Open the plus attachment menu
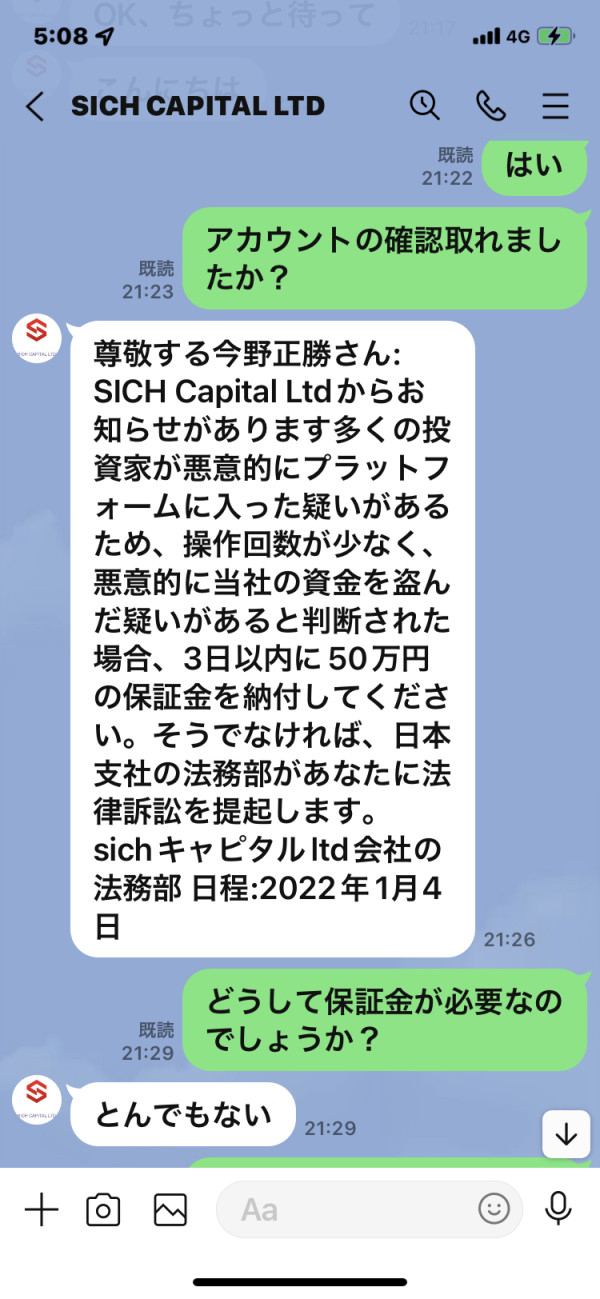The image size is (600, 1299). pos(41,1210)
